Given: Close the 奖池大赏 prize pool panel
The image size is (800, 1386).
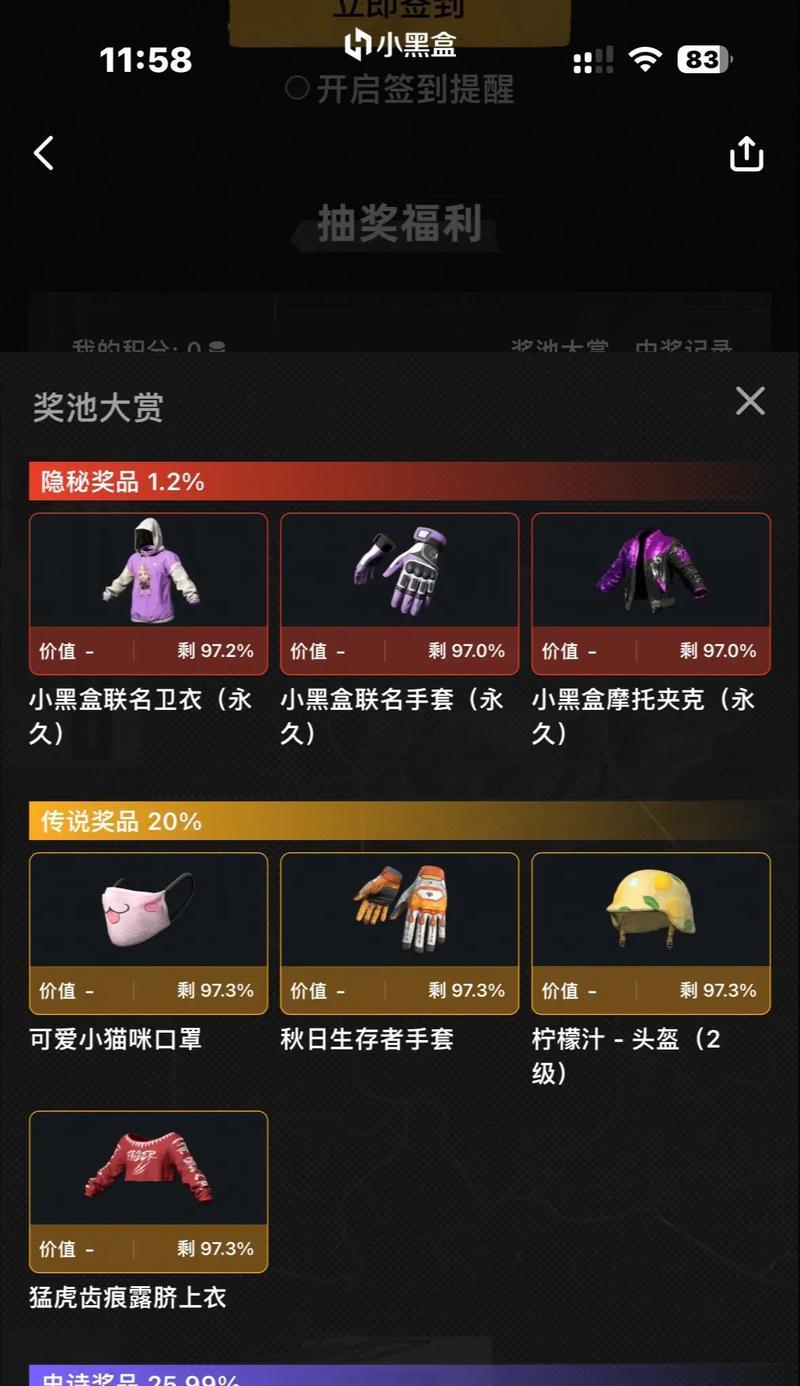Looking at the screenshot, I should click(750, 401).
